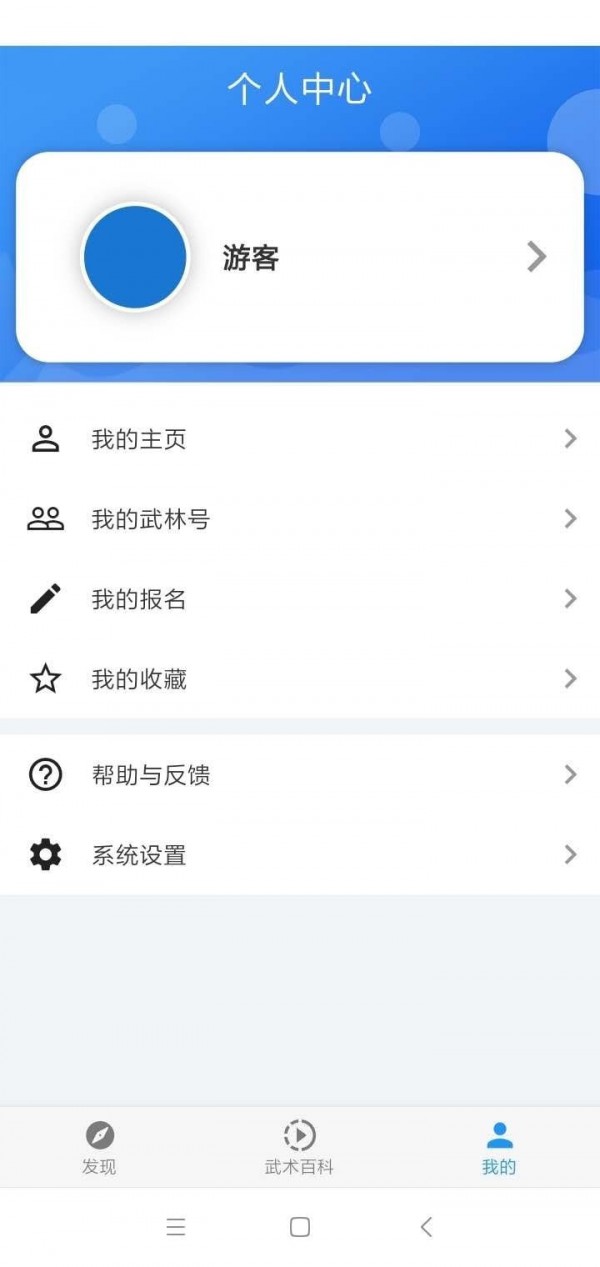
Task: Tap the system back button
Action: tap(426, 1227)
